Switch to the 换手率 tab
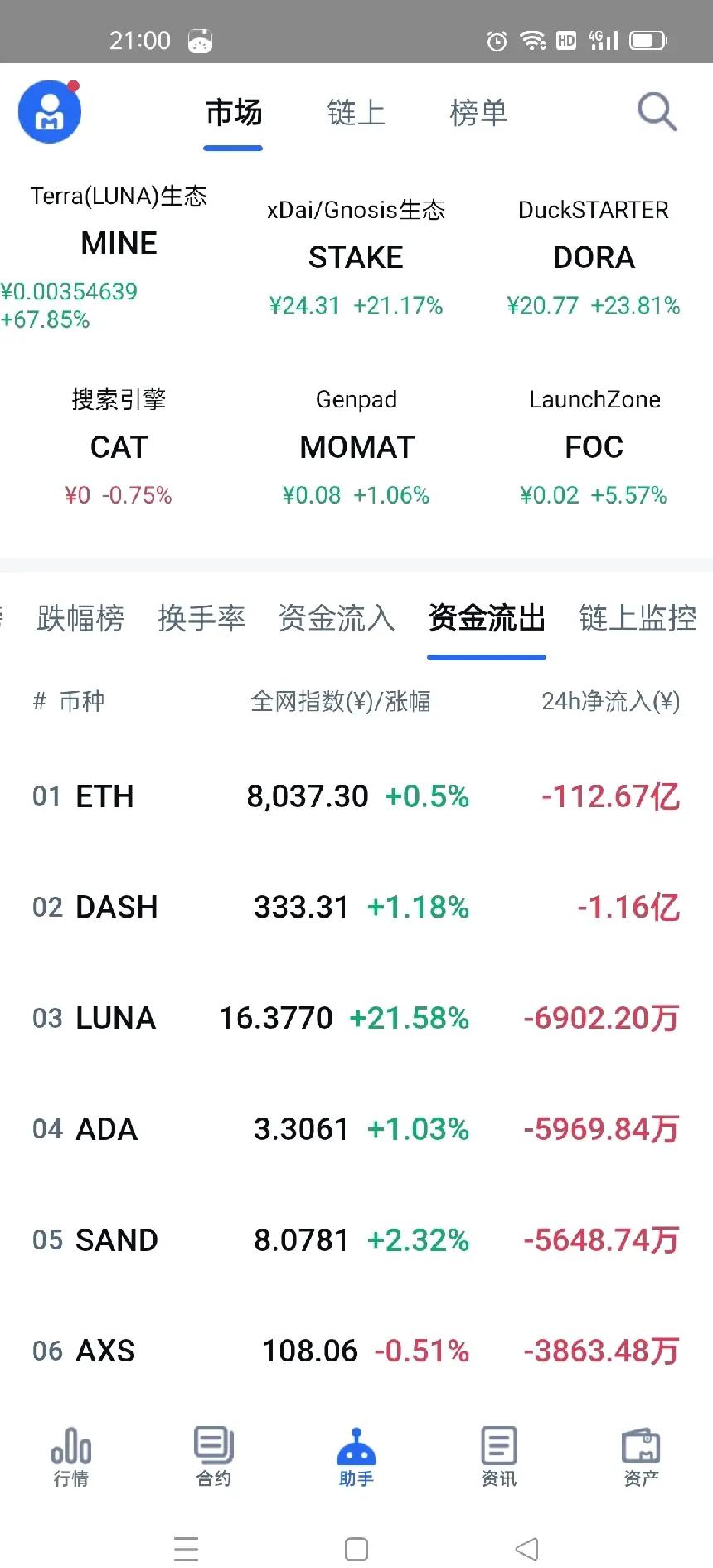The width and height of the screenshot is (713, 1568). pos(203,619)
